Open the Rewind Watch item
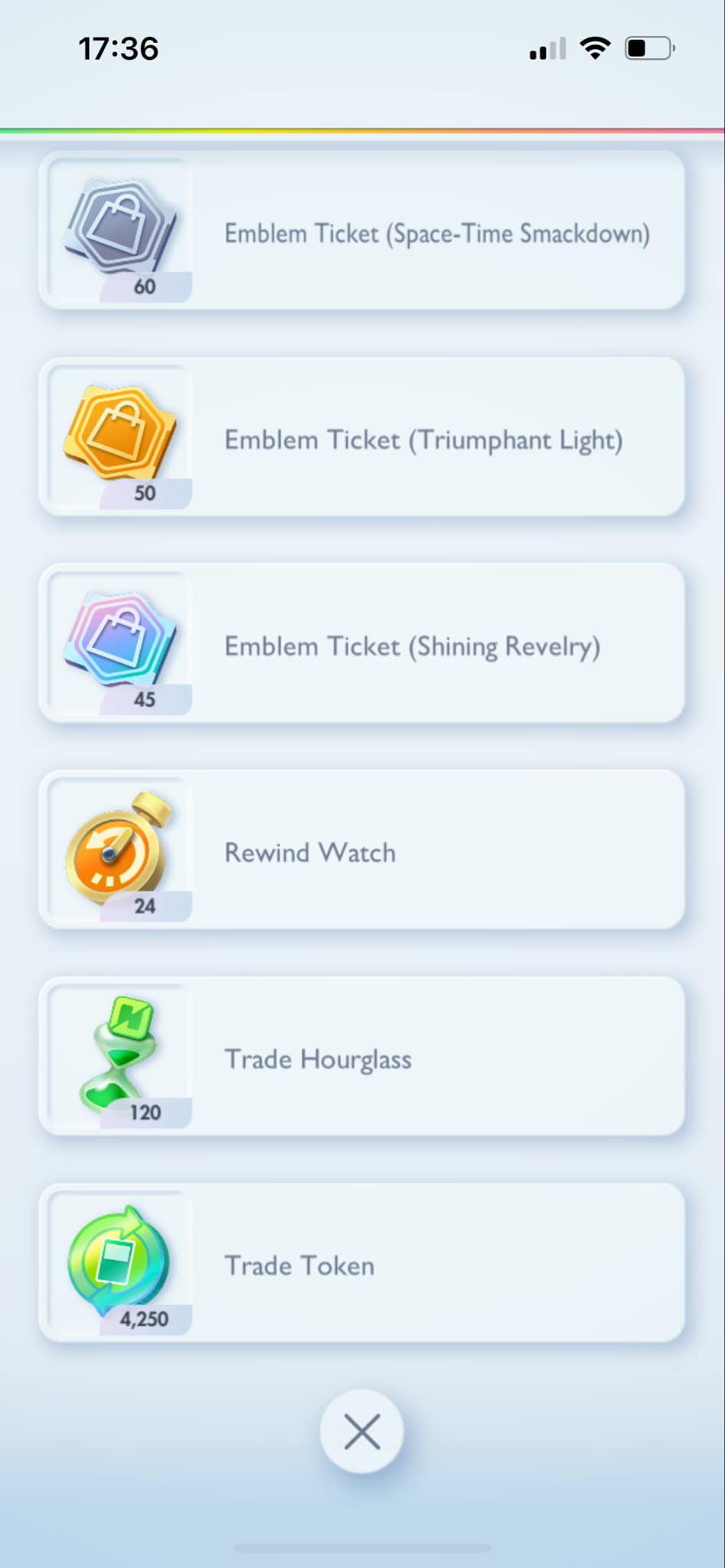The image size is (725, 1568). (x=361, y=850)
